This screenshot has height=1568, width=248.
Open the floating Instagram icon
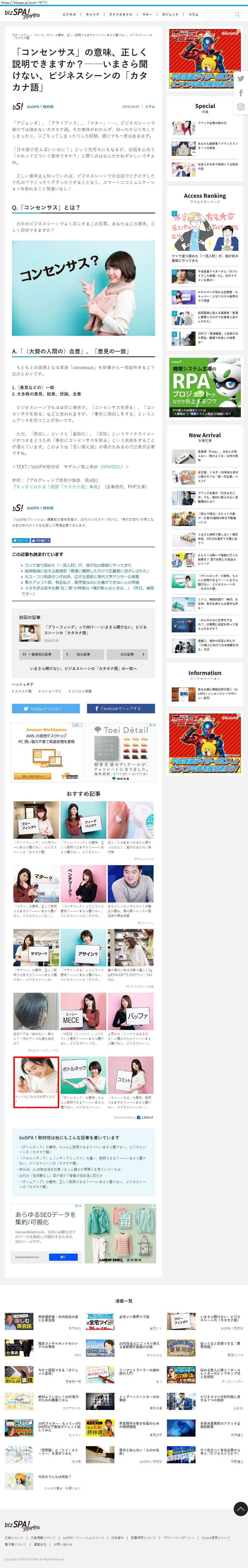coord(241,107)
